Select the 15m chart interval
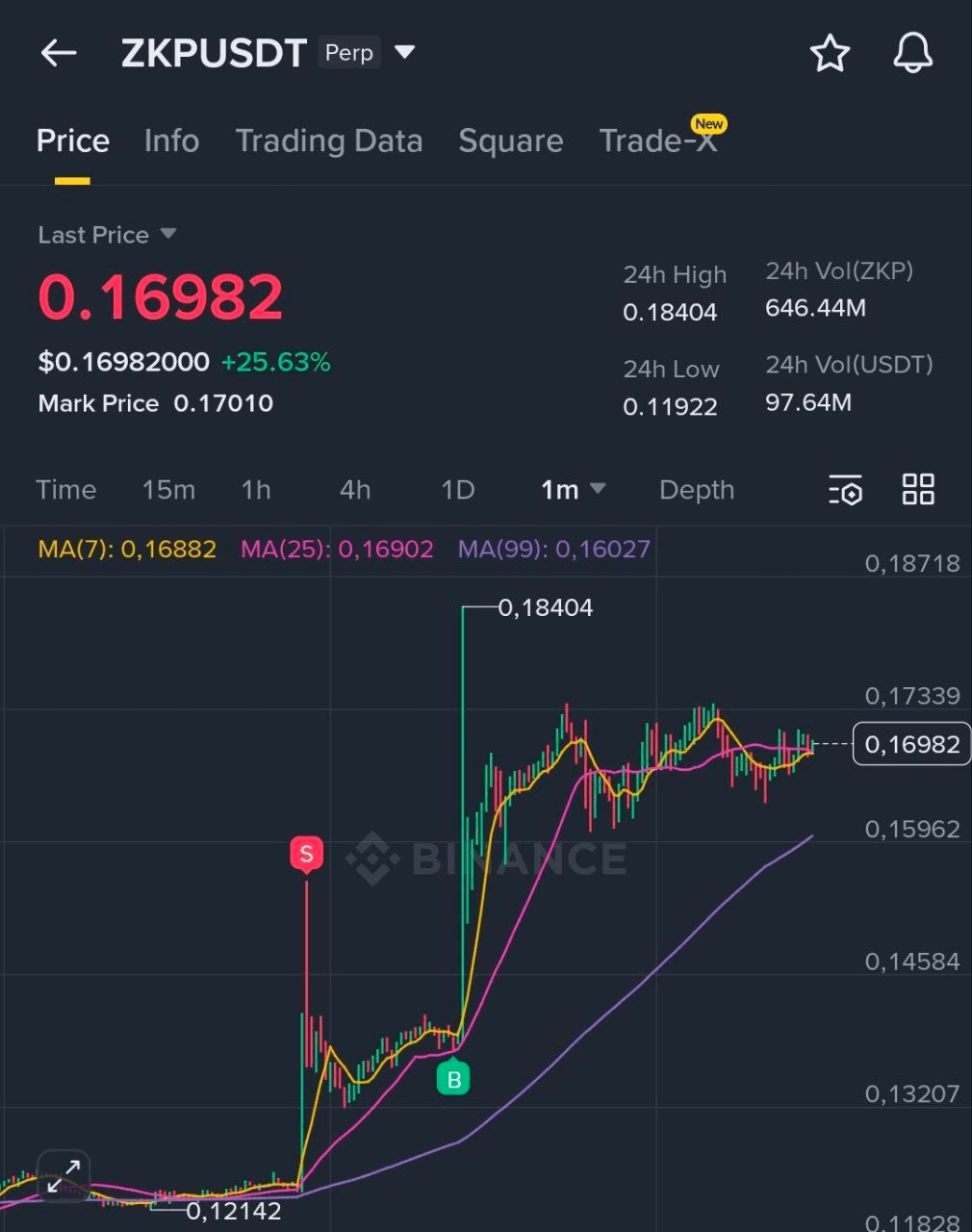The height and width of the screenshot is (1232, 972). (x=168, y=490)
